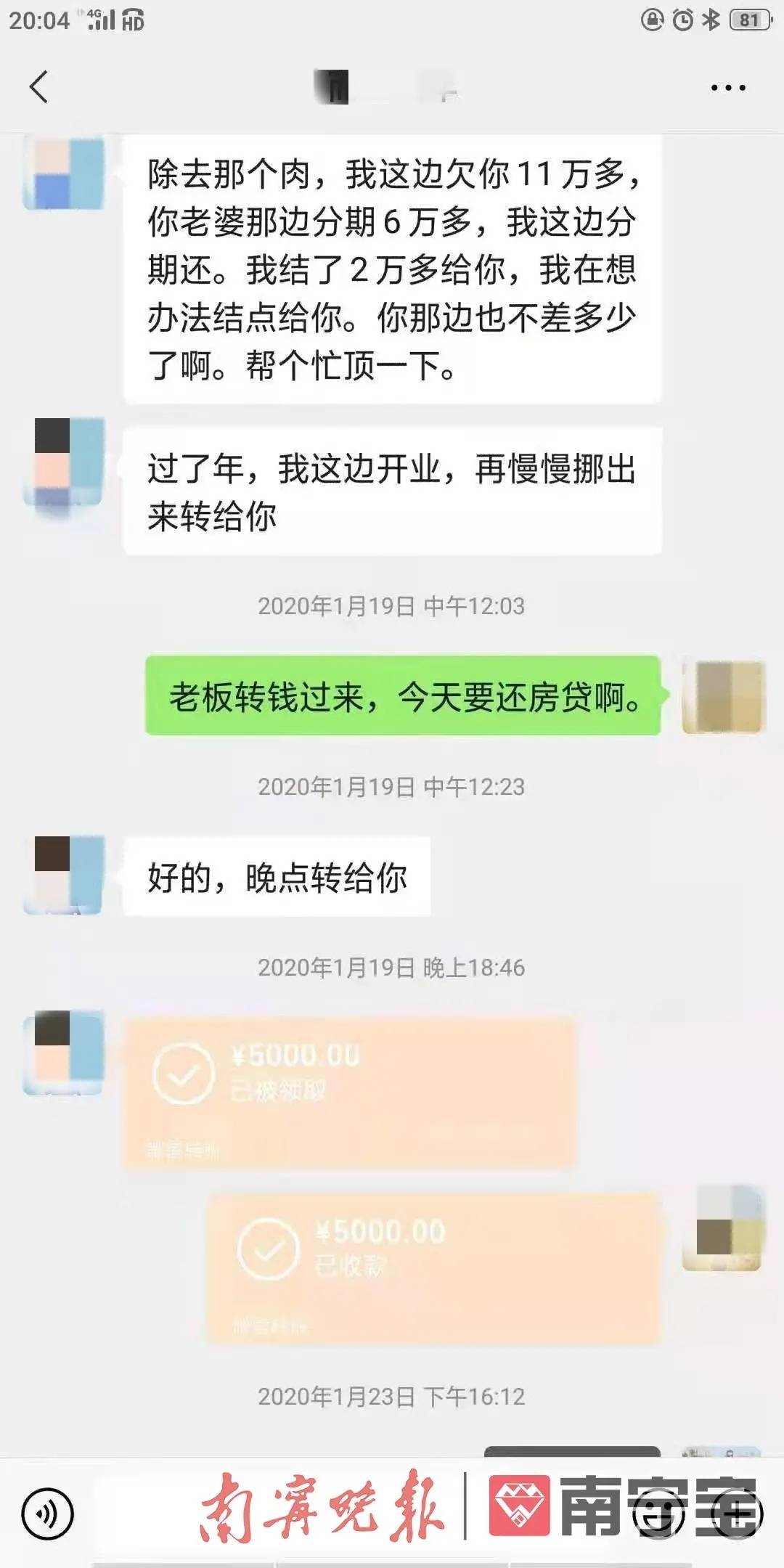Open the plus attachment menu
The height and width of the screenshot is (1568, 784).
(737, 1514)
